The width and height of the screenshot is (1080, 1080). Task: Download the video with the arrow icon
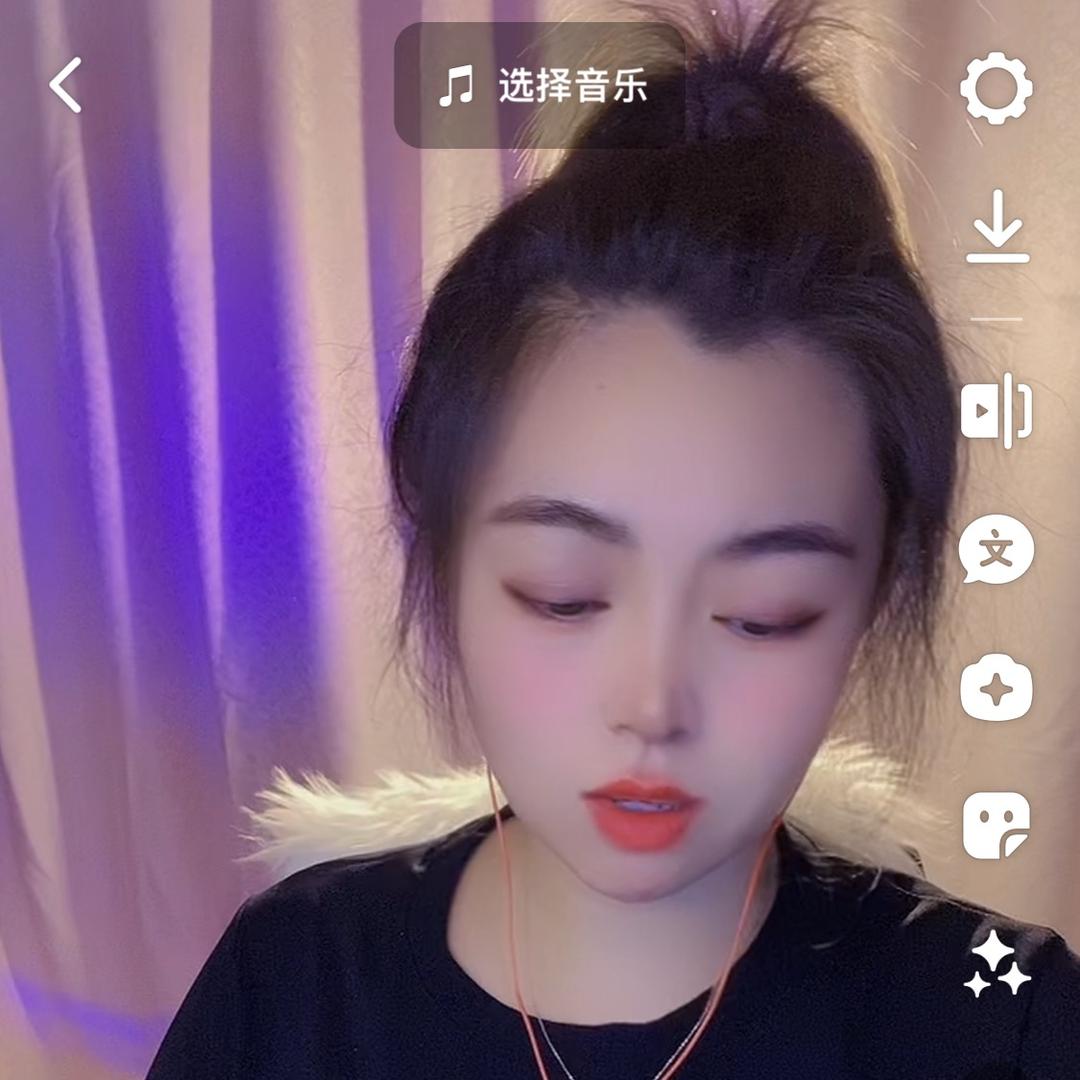997,227
